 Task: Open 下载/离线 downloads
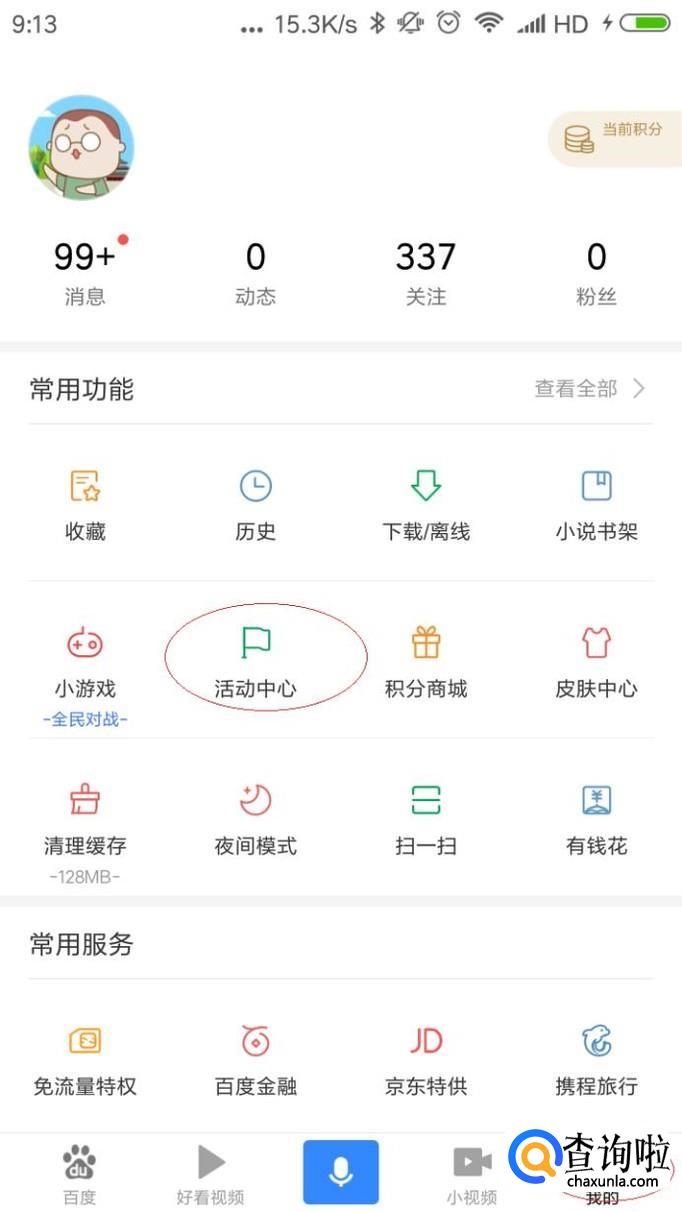[426, 504]
